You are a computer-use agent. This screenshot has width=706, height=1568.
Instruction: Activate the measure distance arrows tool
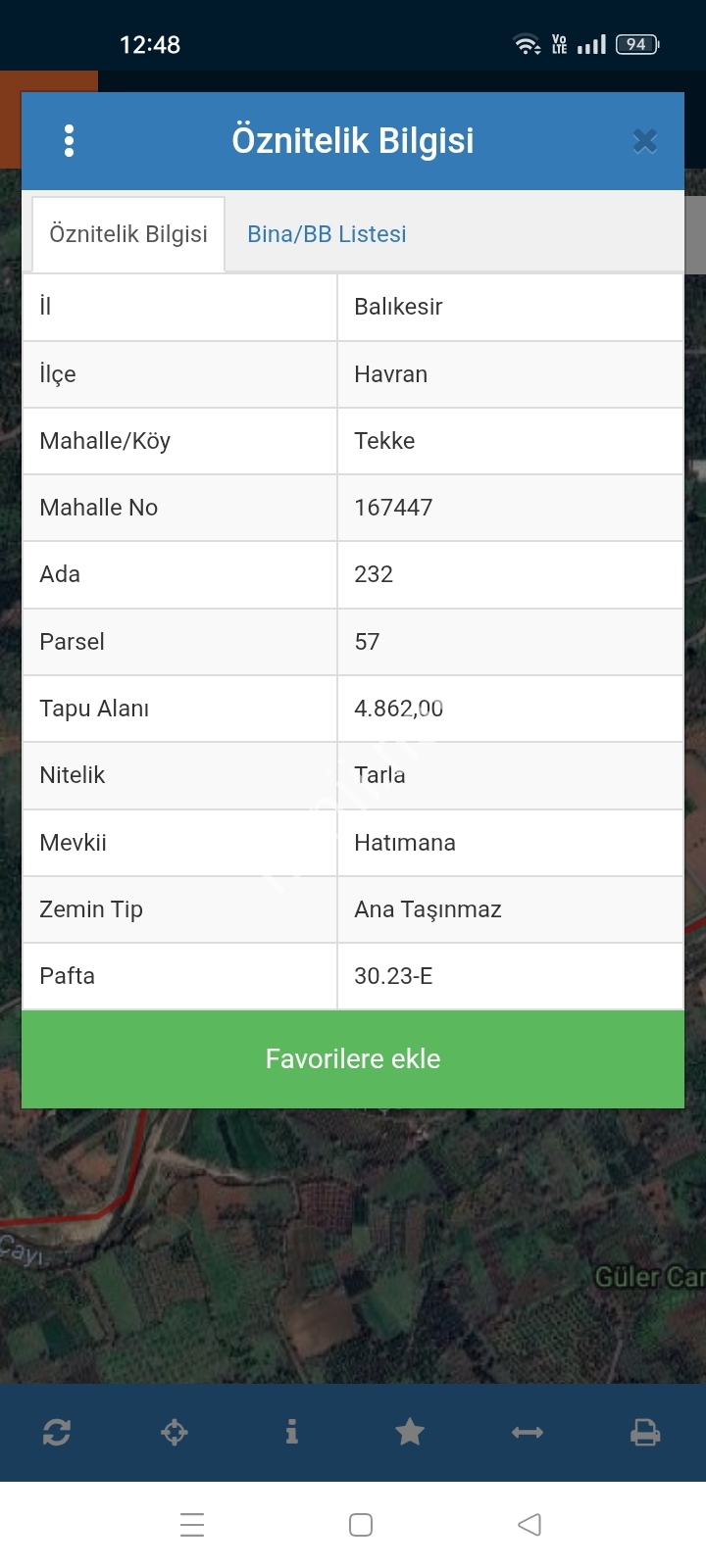coord(528,1433)
